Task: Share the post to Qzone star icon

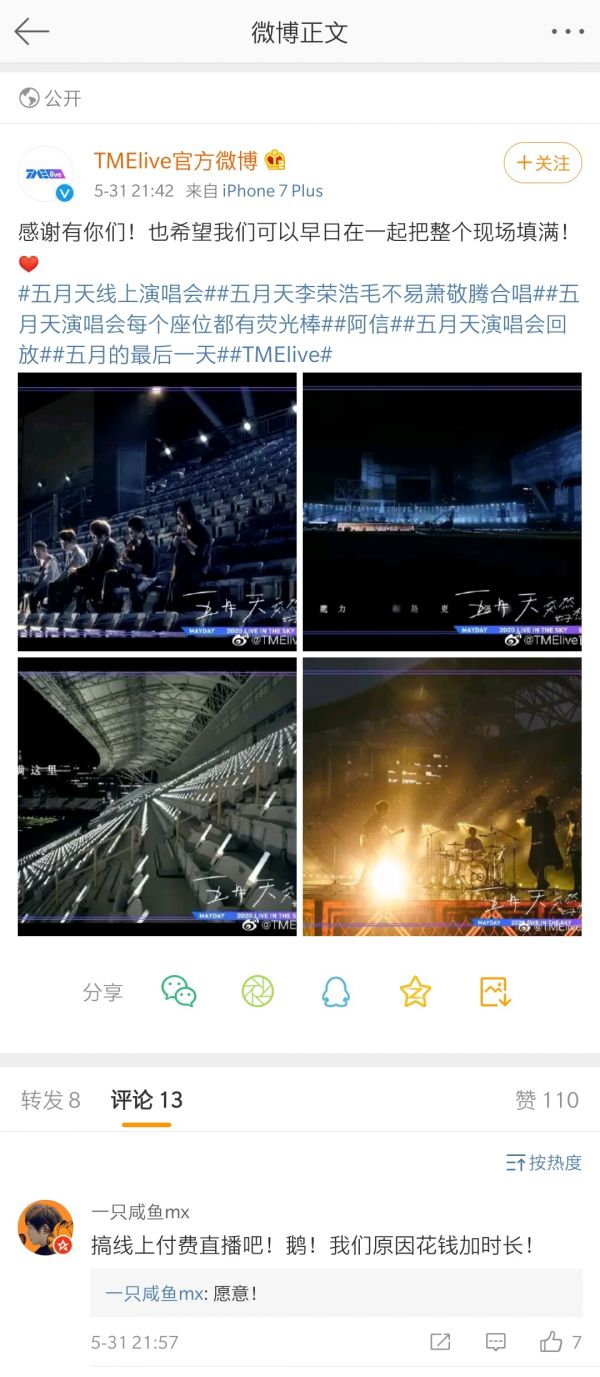Action: 415,991
